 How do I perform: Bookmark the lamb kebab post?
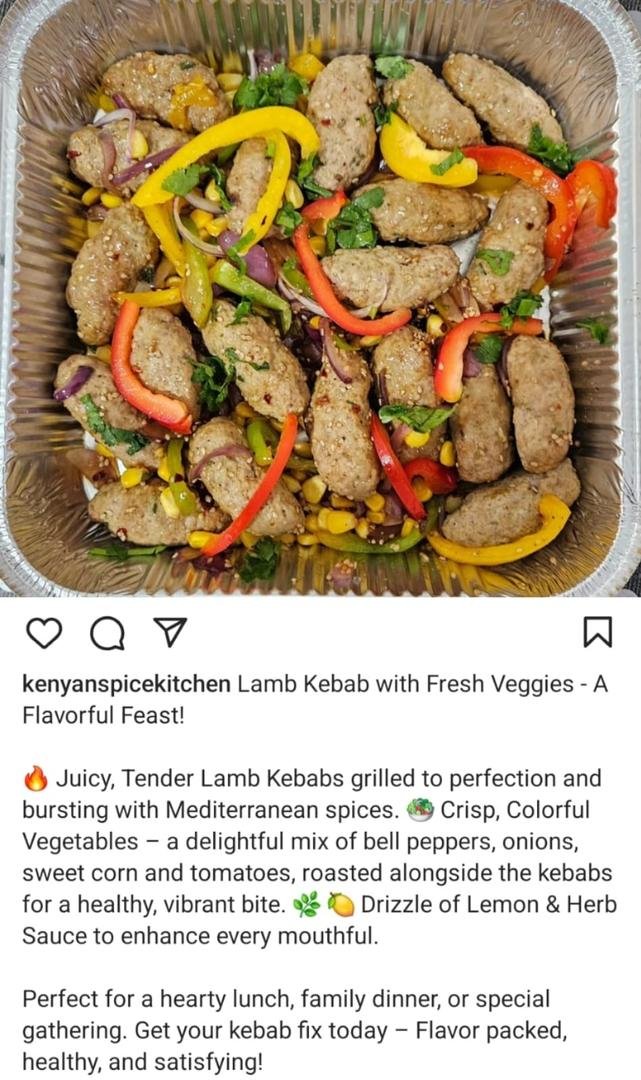coord(597,632)
